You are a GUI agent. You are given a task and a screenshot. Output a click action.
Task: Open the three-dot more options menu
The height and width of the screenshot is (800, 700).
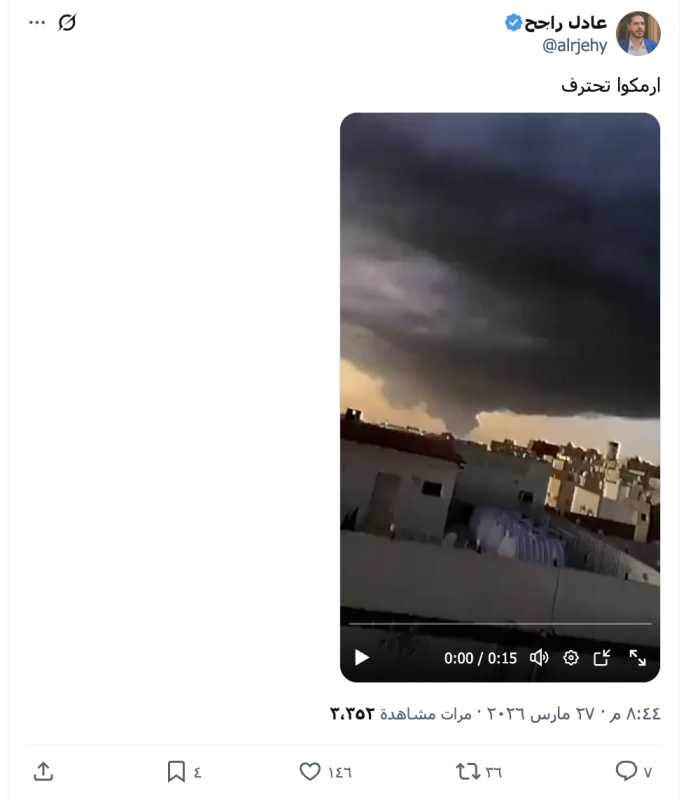(37, 22)
